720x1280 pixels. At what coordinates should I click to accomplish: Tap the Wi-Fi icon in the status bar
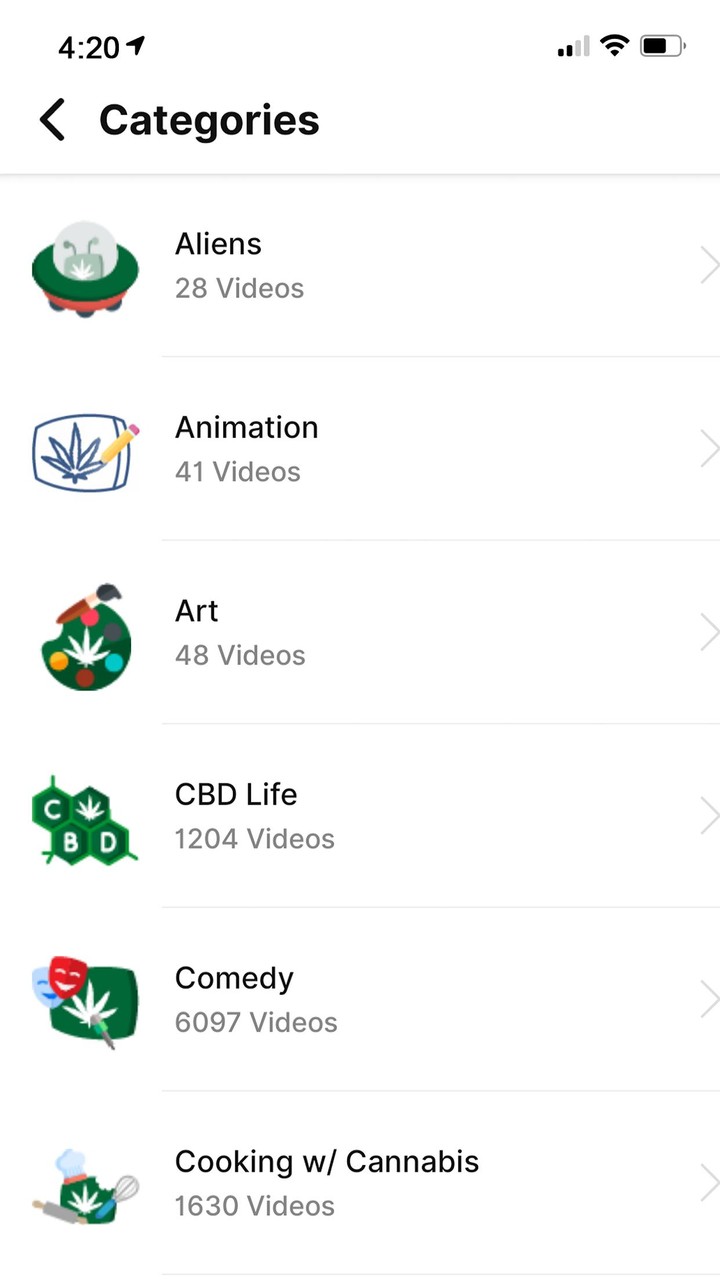click(614, 45)
